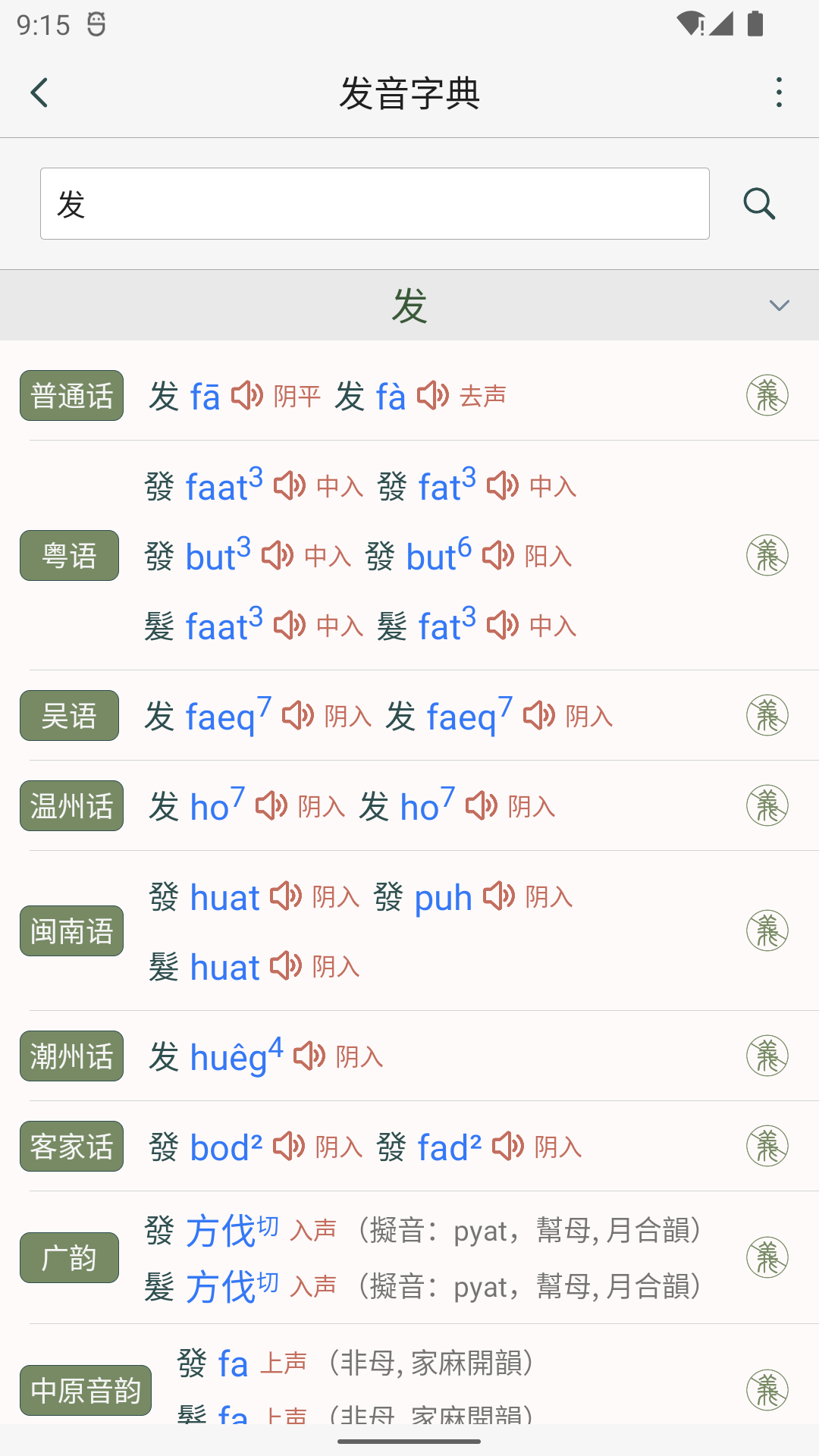The image size is (819, 1456).
Task: Play the Mandarin fà pronunciation audio
Action: pyautogui.click(x=433, y=396)
